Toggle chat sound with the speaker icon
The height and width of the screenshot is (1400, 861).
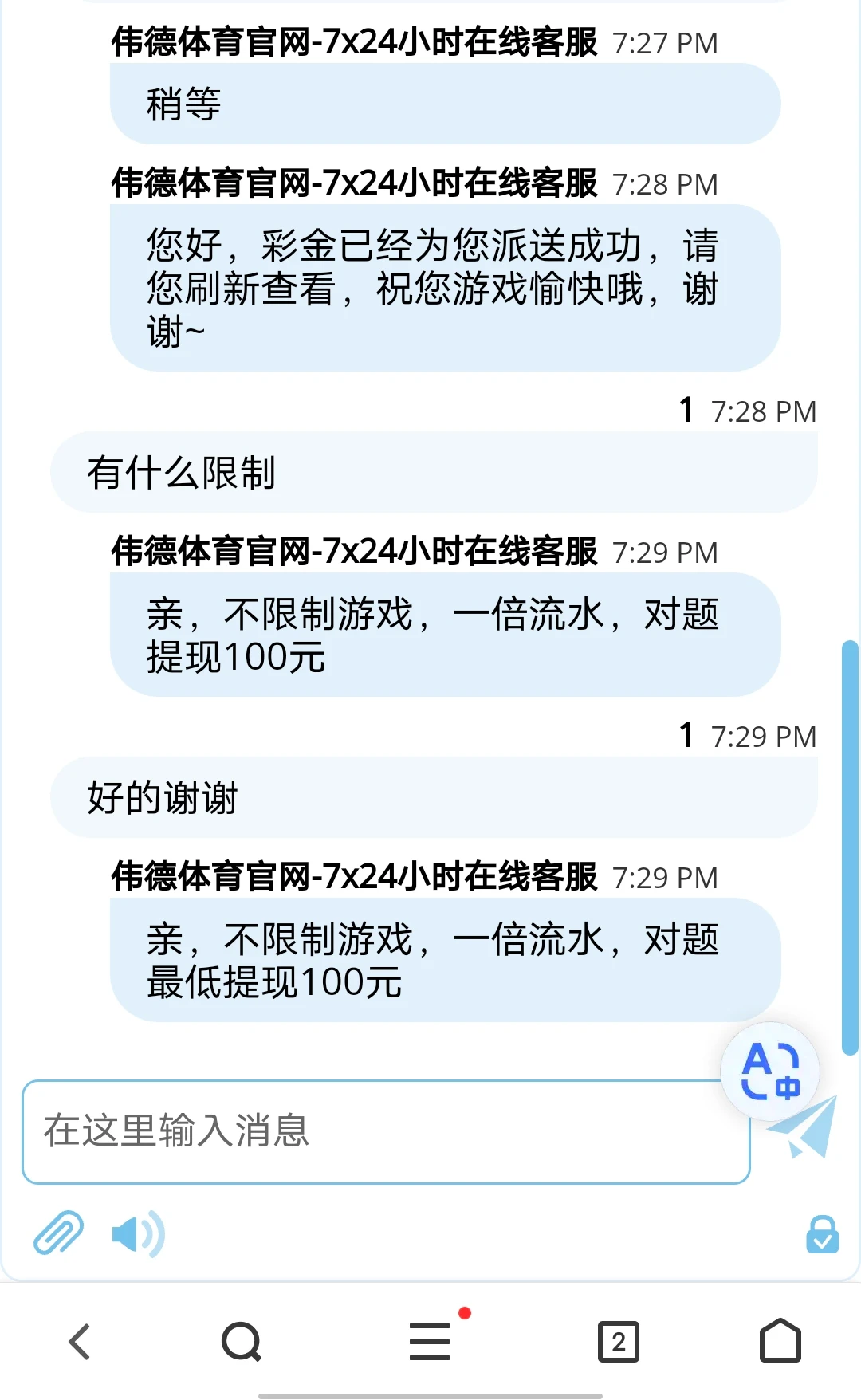pyautogui.click(x=138, y=1234)
